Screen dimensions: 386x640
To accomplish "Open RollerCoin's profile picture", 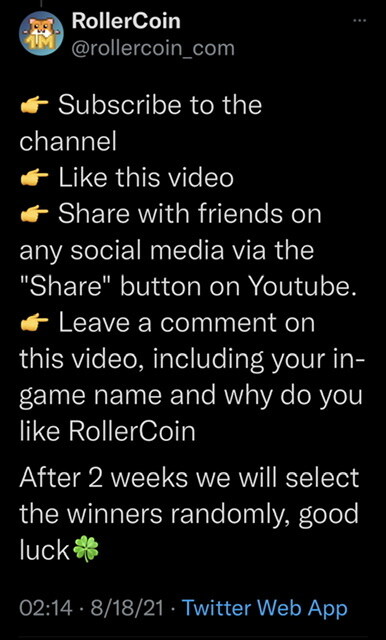I will pyautogui.click(x=41, y=33).
